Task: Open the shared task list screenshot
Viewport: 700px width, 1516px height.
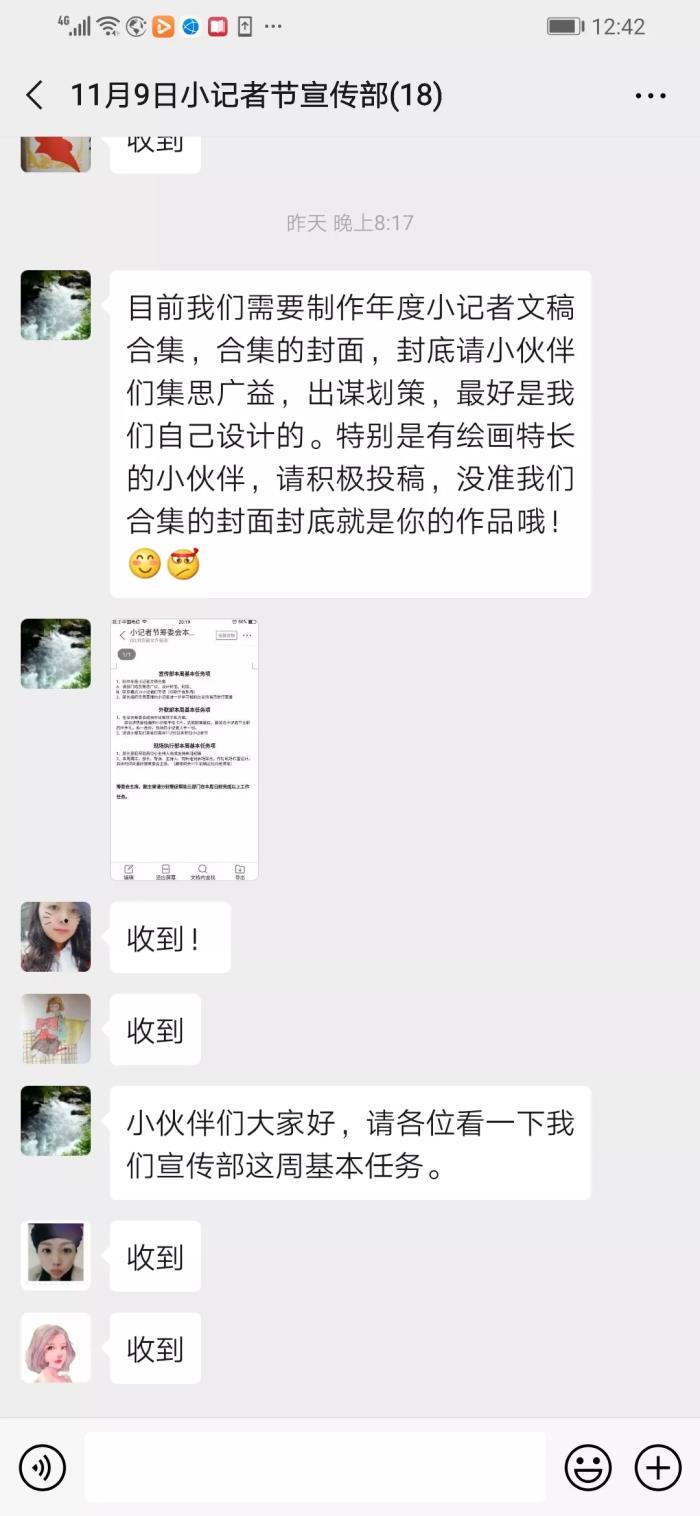Action: click(184, 750)
